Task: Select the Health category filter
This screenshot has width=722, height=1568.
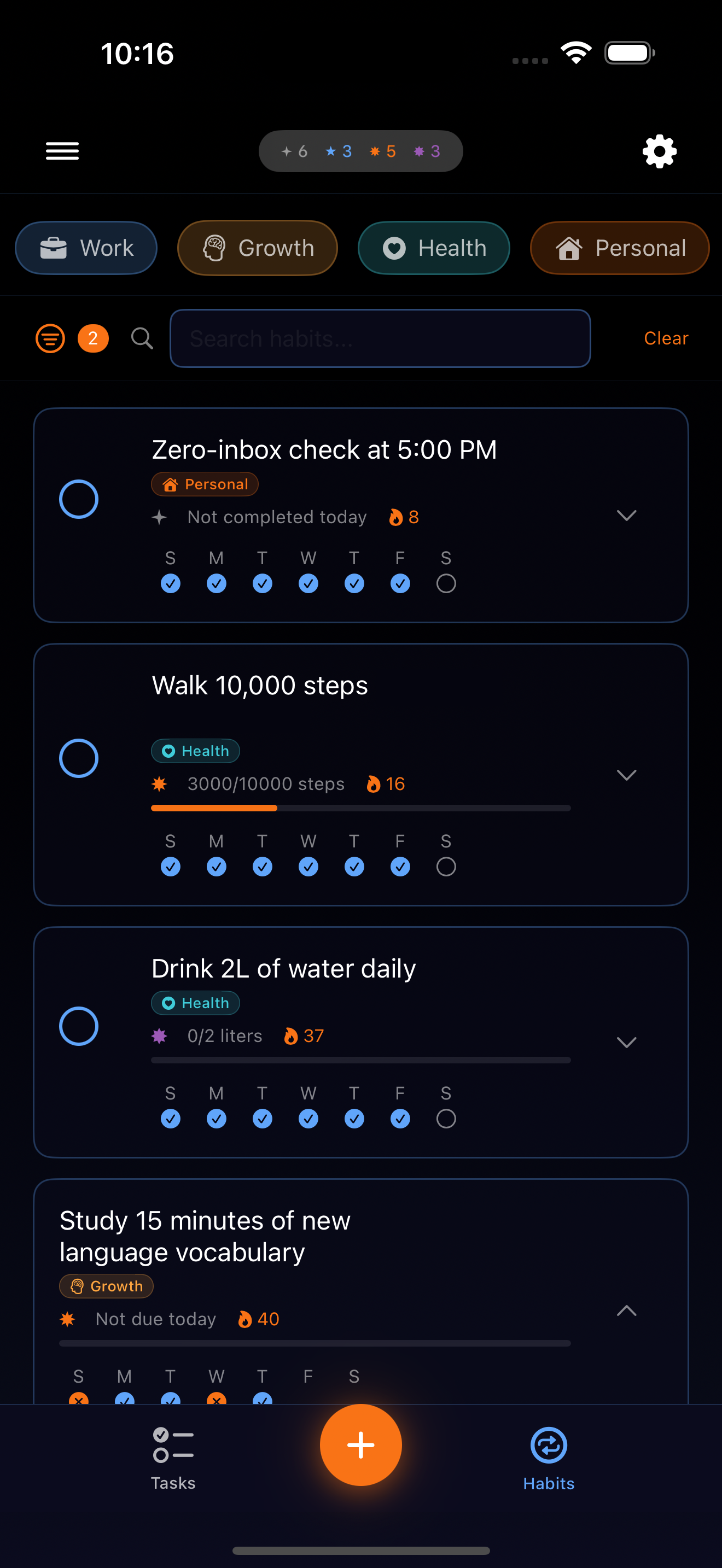Action: coord(433,248)
